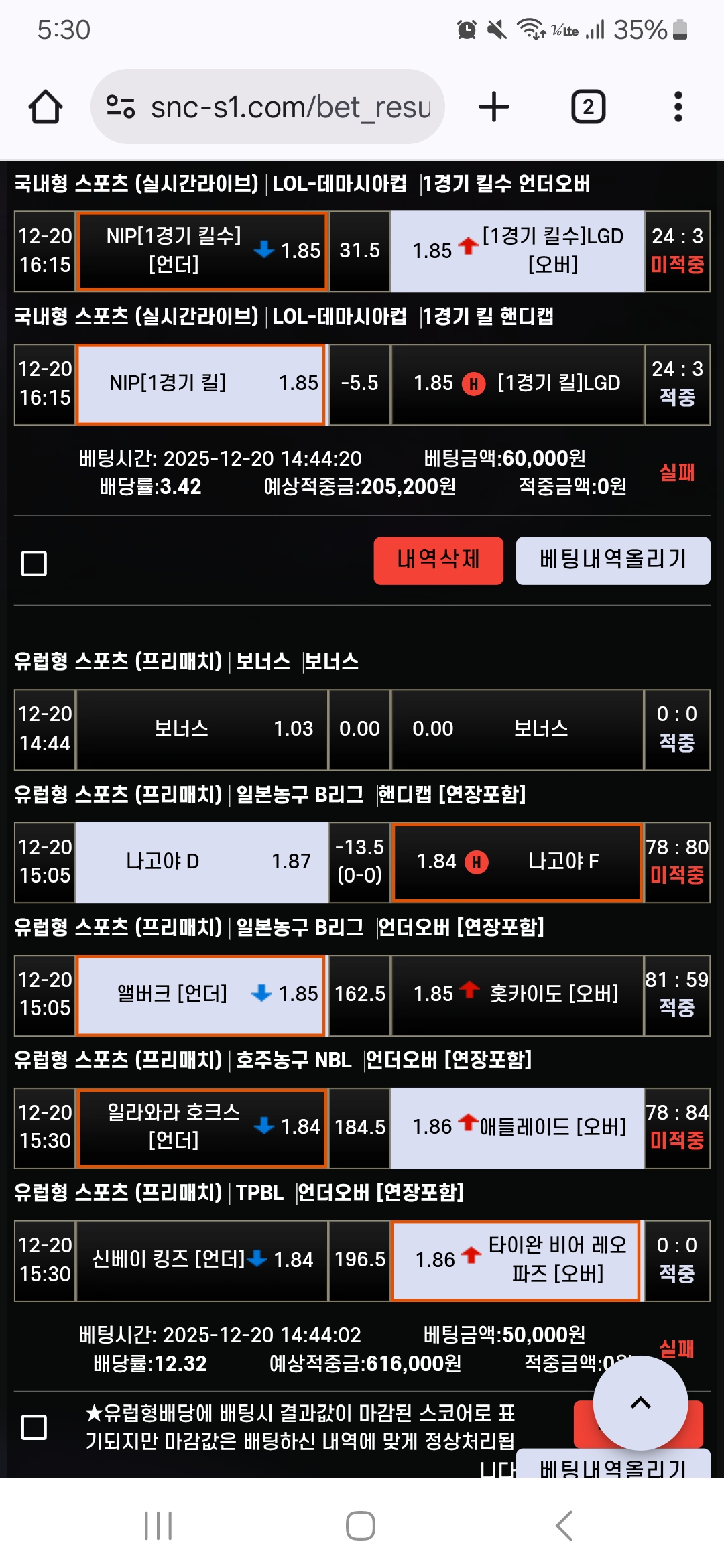
Task: Tick the checkbox beside the 유럽형배당 notice
Action: (x=34, y=1427)
